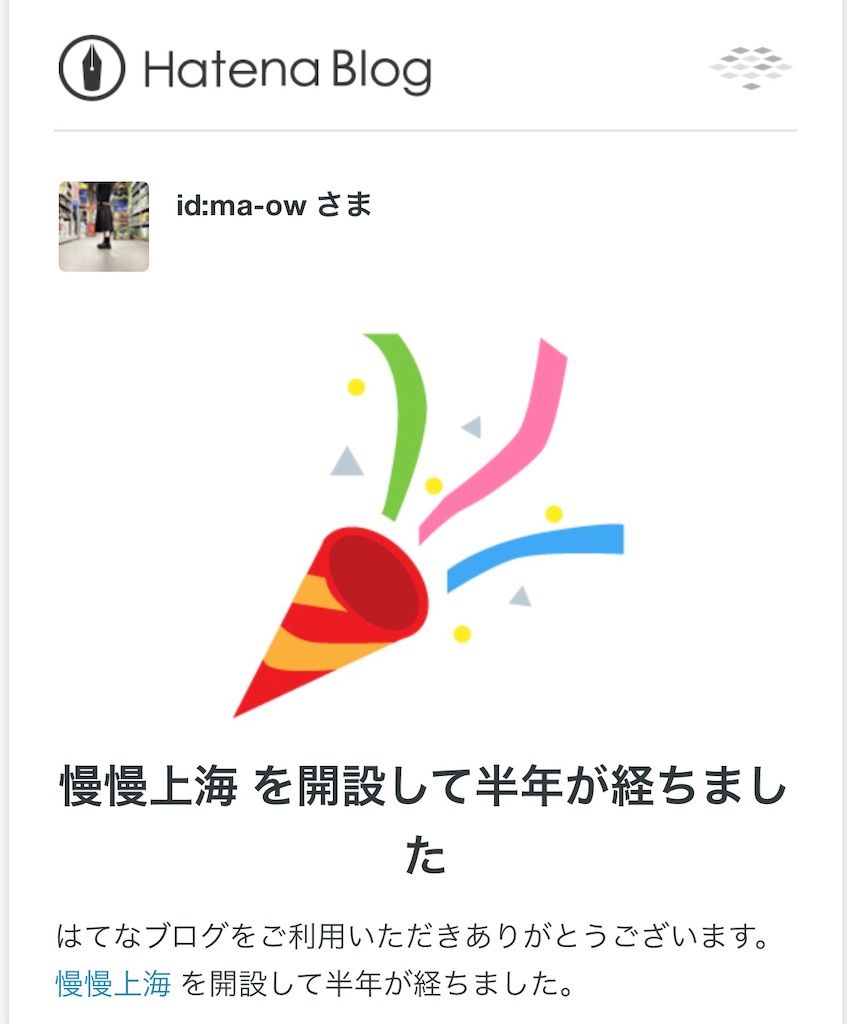848x1024 pixels.
Task: Click the yellow confetti dot above the popper
Action: (355, 388)
